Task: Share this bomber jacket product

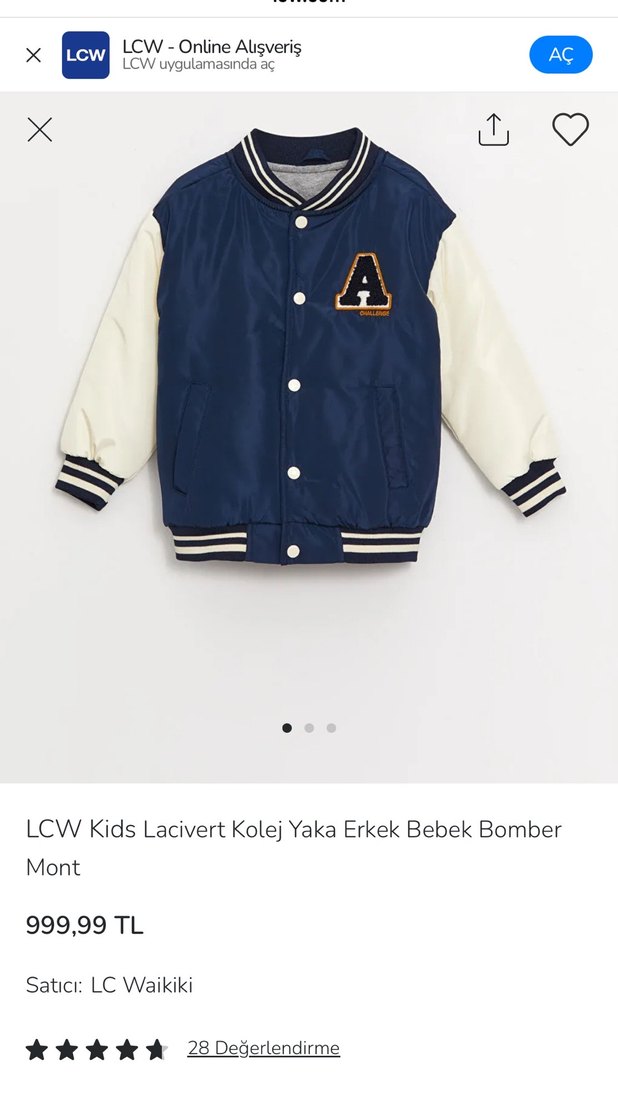Action: coord(493,130)
